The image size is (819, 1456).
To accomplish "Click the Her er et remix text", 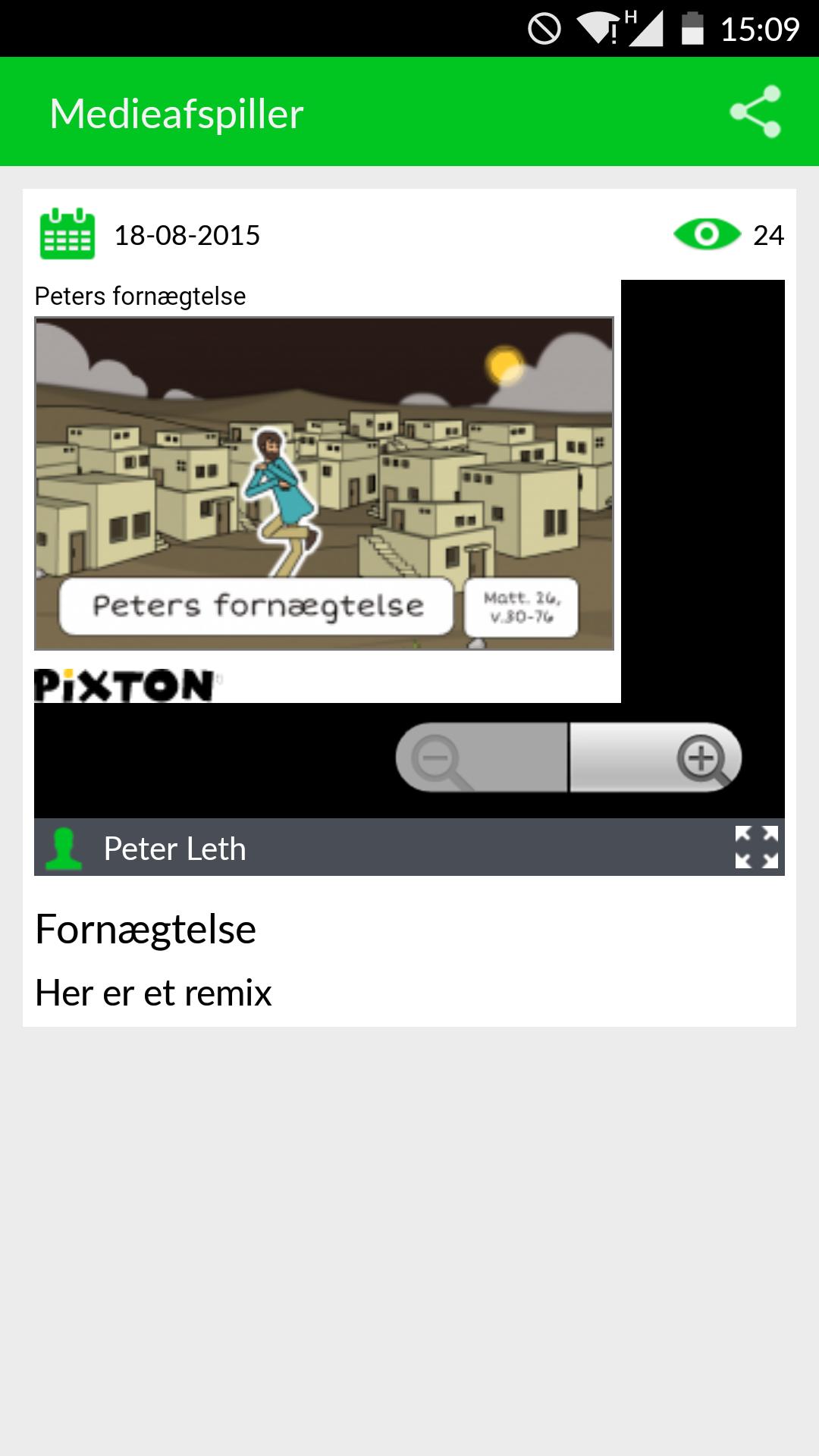I will [153, 991].
